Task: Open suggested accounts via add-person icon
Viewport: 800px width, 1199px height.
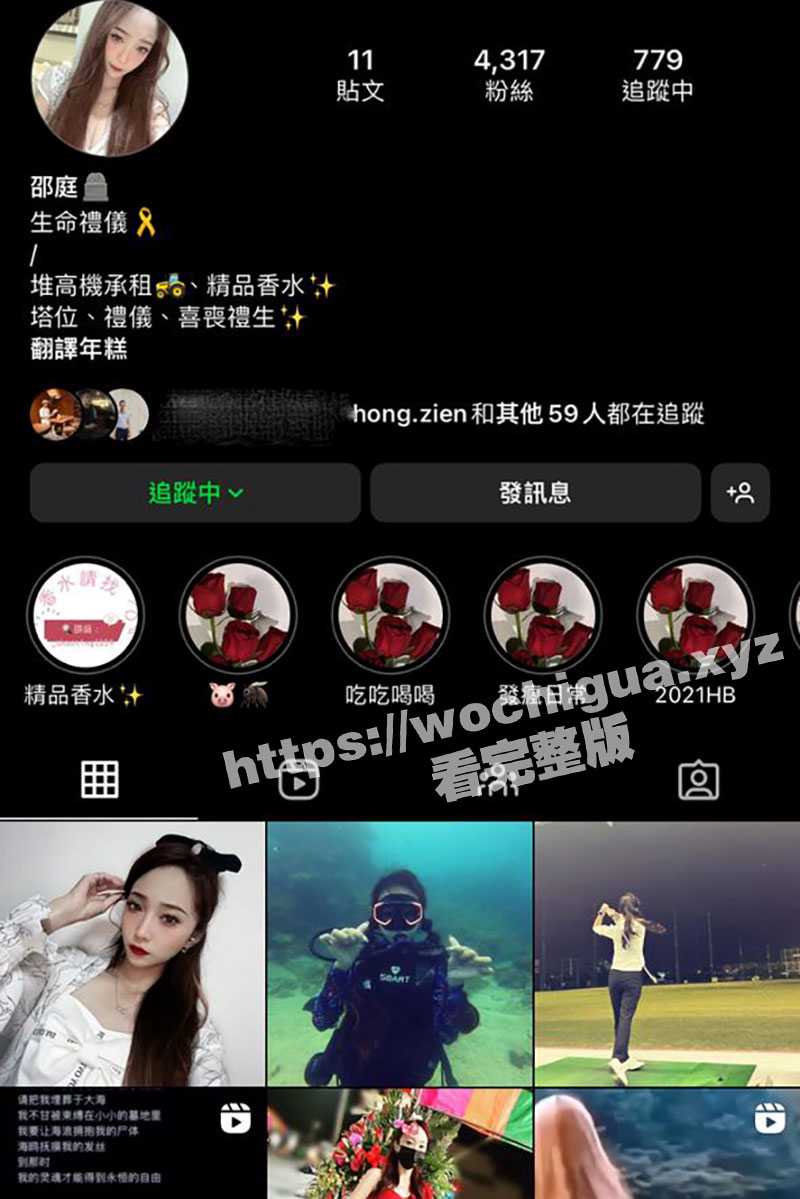Action: 740,493
